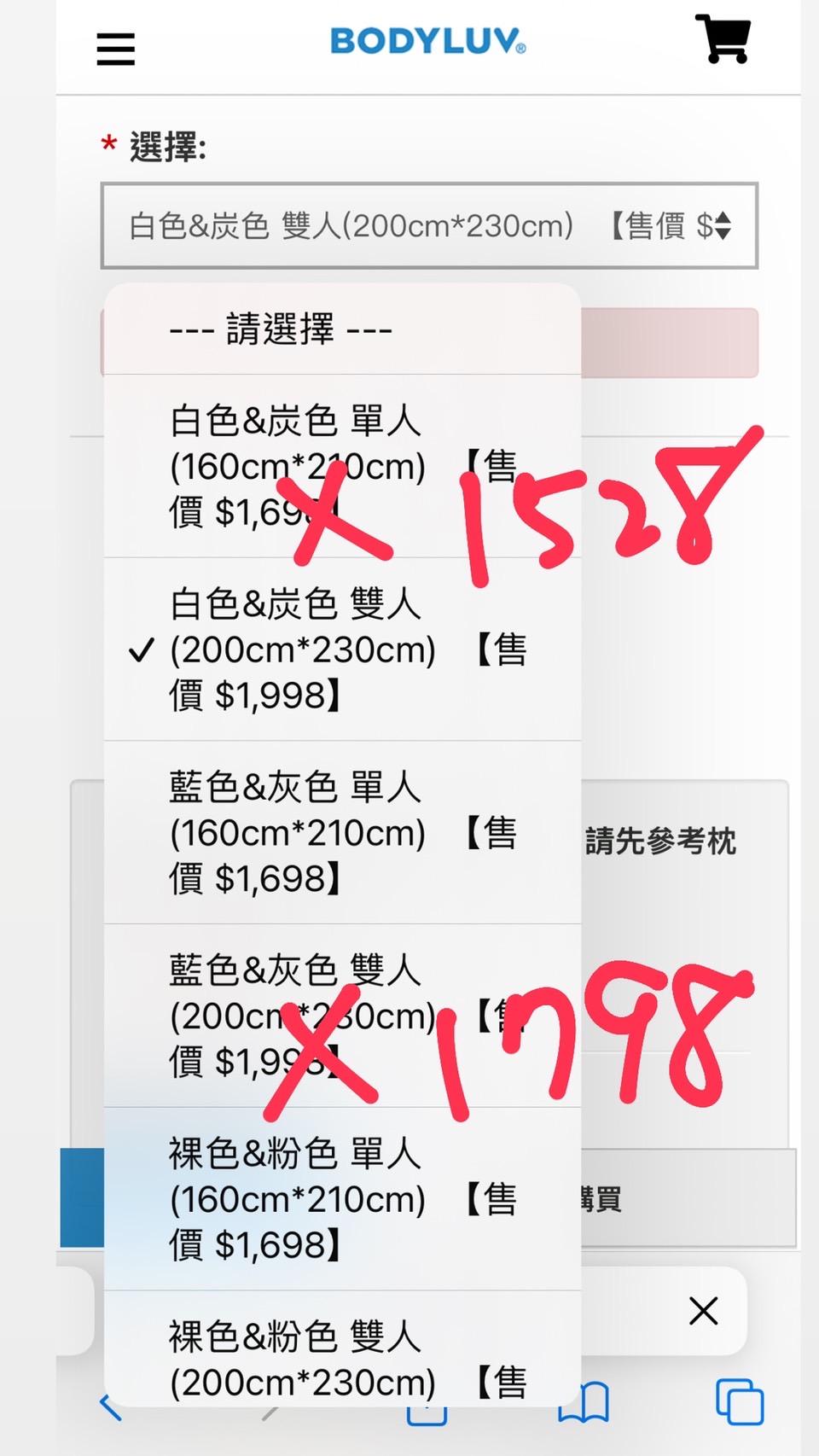Select the 請選擇 placeholder option
The width and height of the screenshot is (819, 1456).
coord(342,329)
